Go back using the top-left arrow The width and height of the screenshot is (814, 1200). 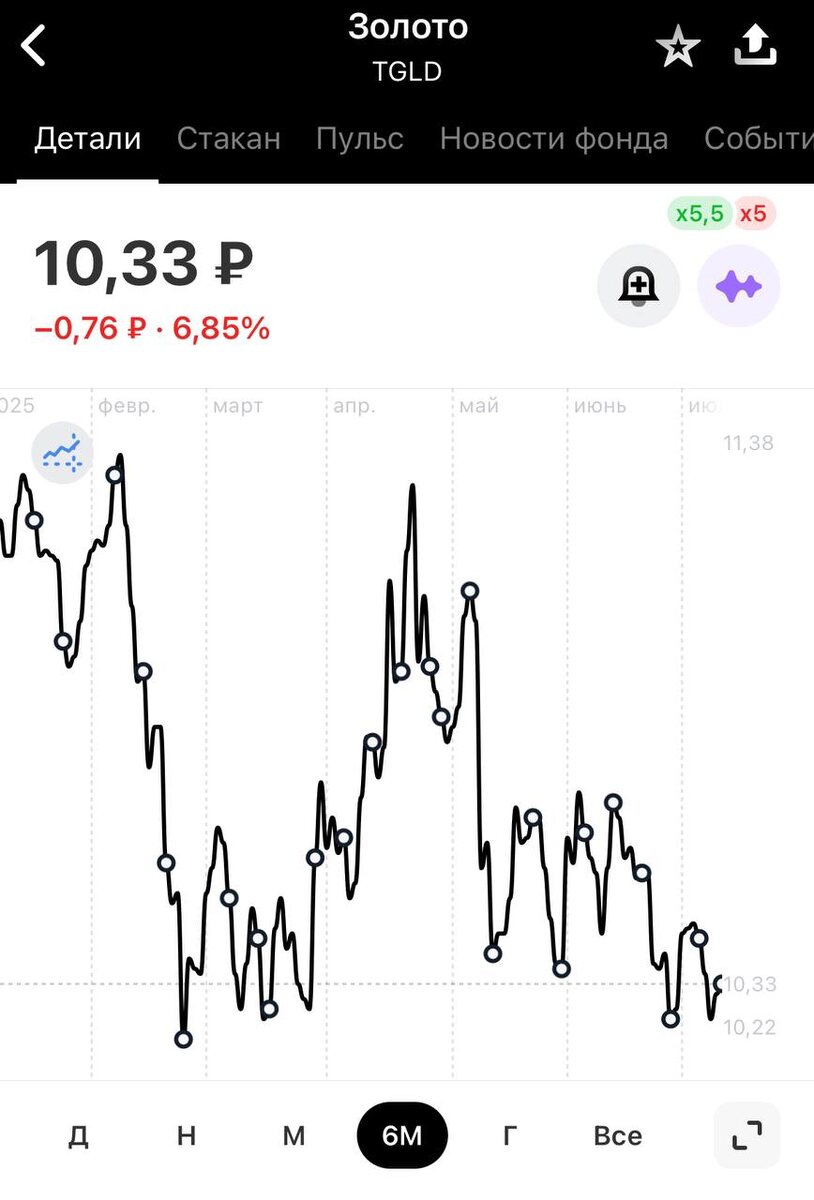pyautogui.click(x=34, y=46)
